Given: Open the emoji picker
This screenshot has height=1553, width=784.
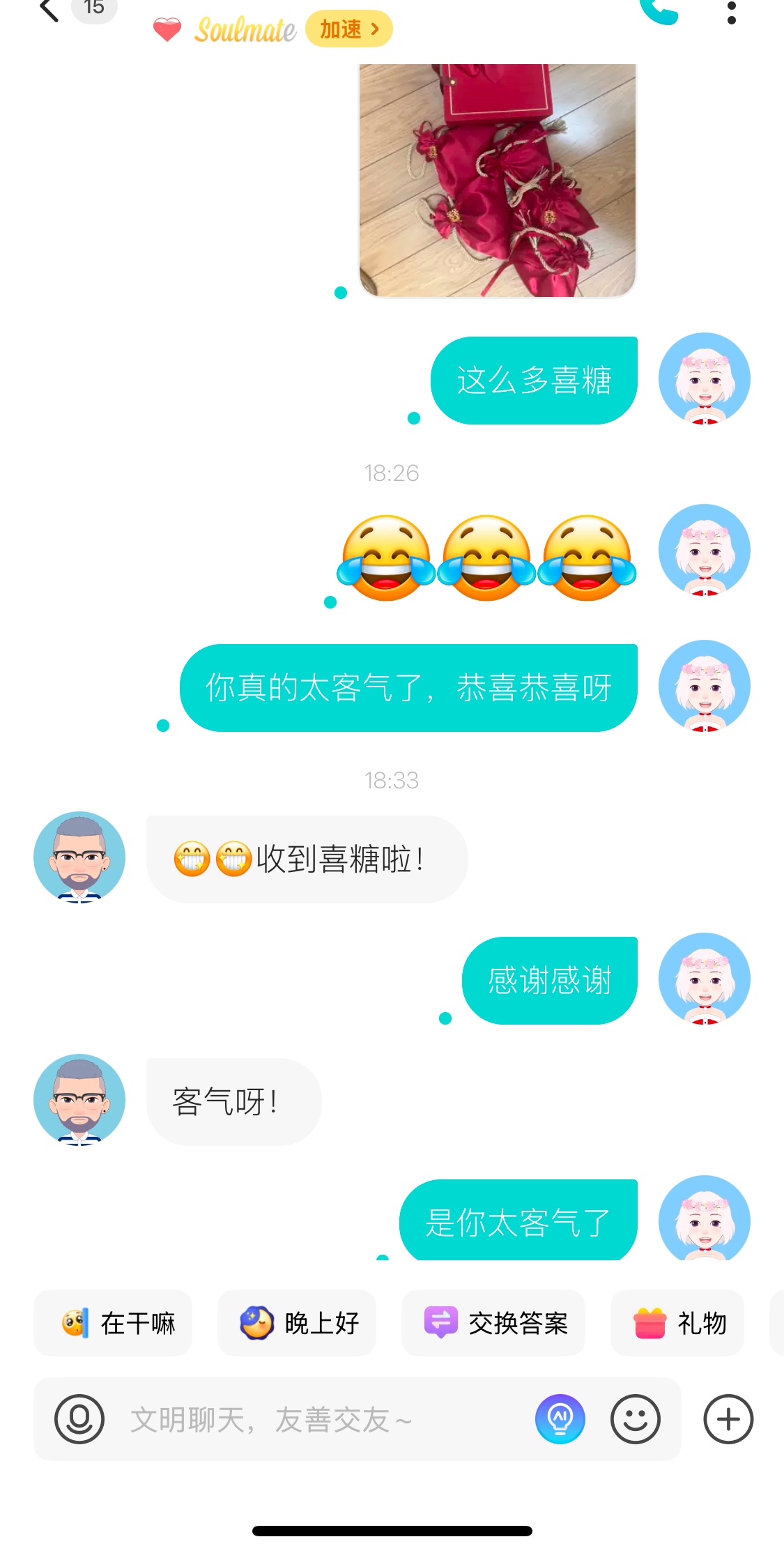Looking at the screenshot, I should coord(635,1418).
